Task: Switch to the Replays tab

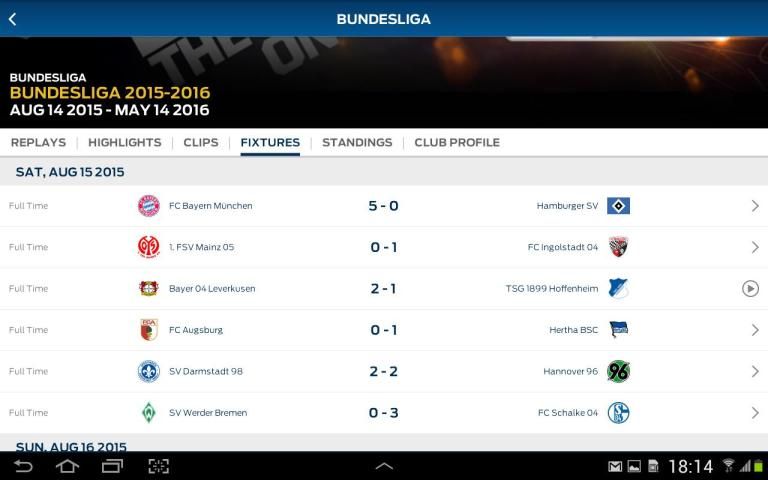Action: pos(38,143)
